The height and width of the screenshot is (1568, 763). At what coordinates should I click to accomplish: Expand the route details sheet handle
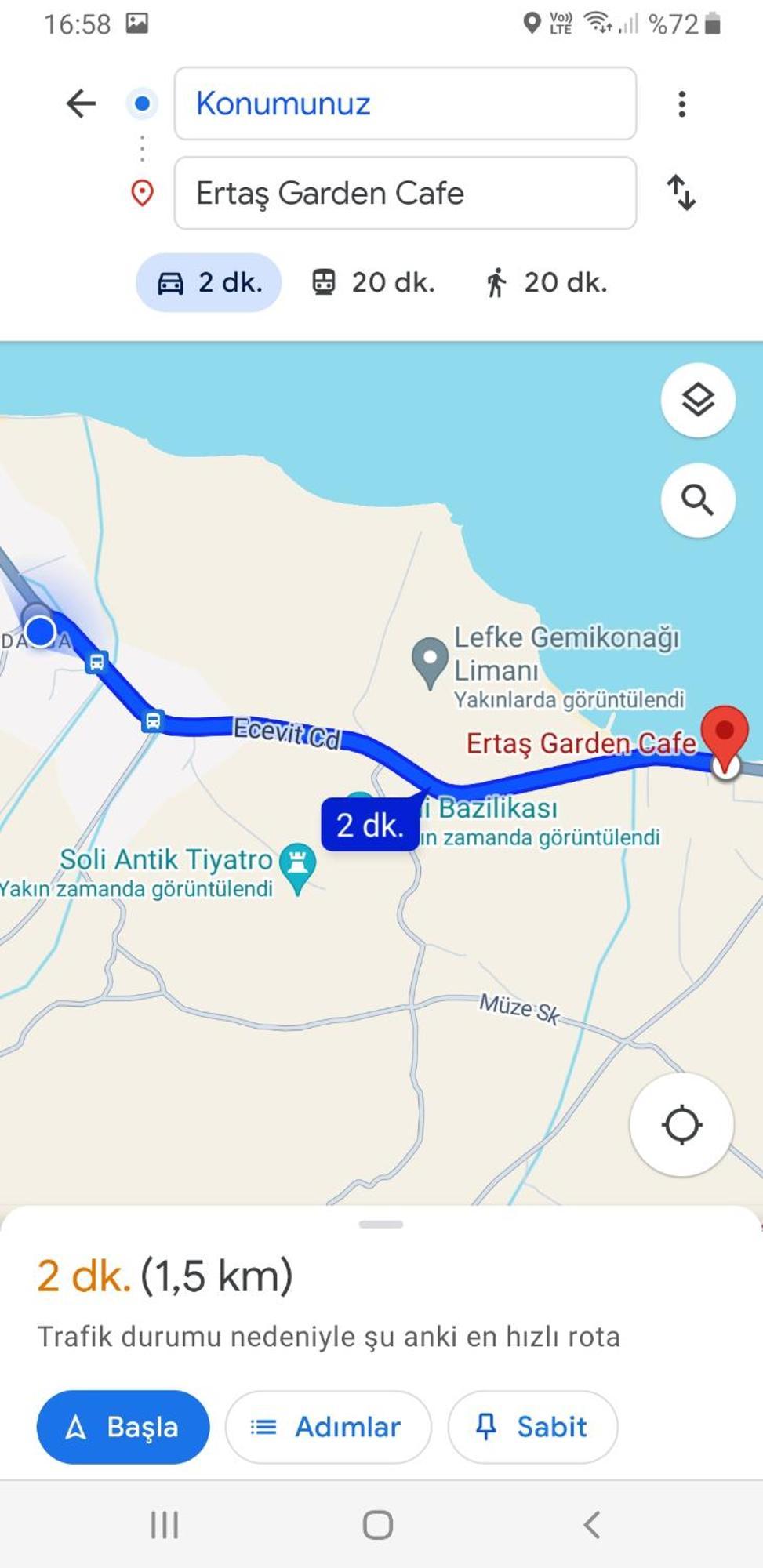click(x=381, y=1224)
